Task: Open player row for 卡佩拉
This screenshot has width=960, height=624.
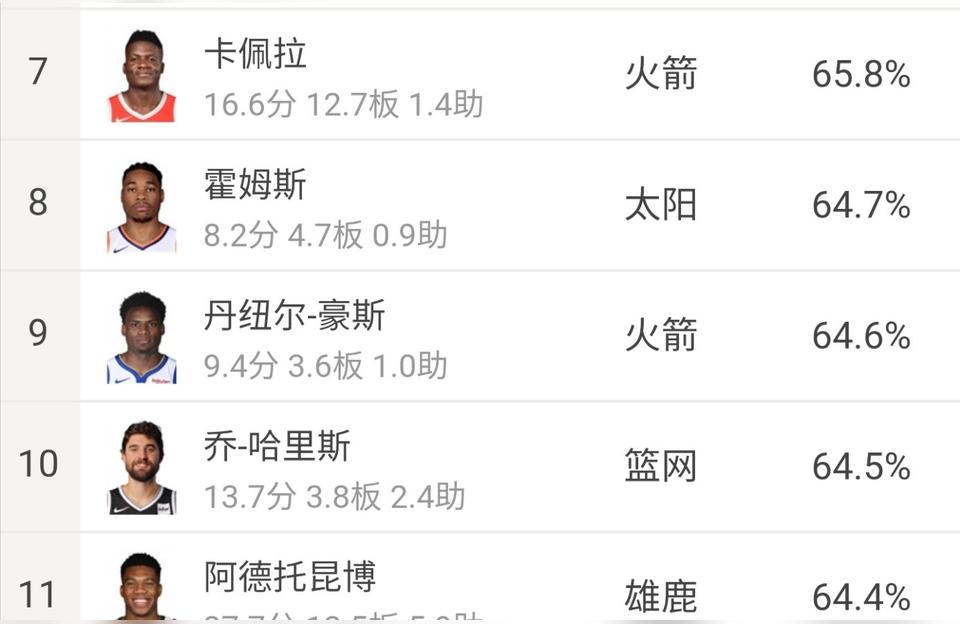Action: (x=255, y=54)
